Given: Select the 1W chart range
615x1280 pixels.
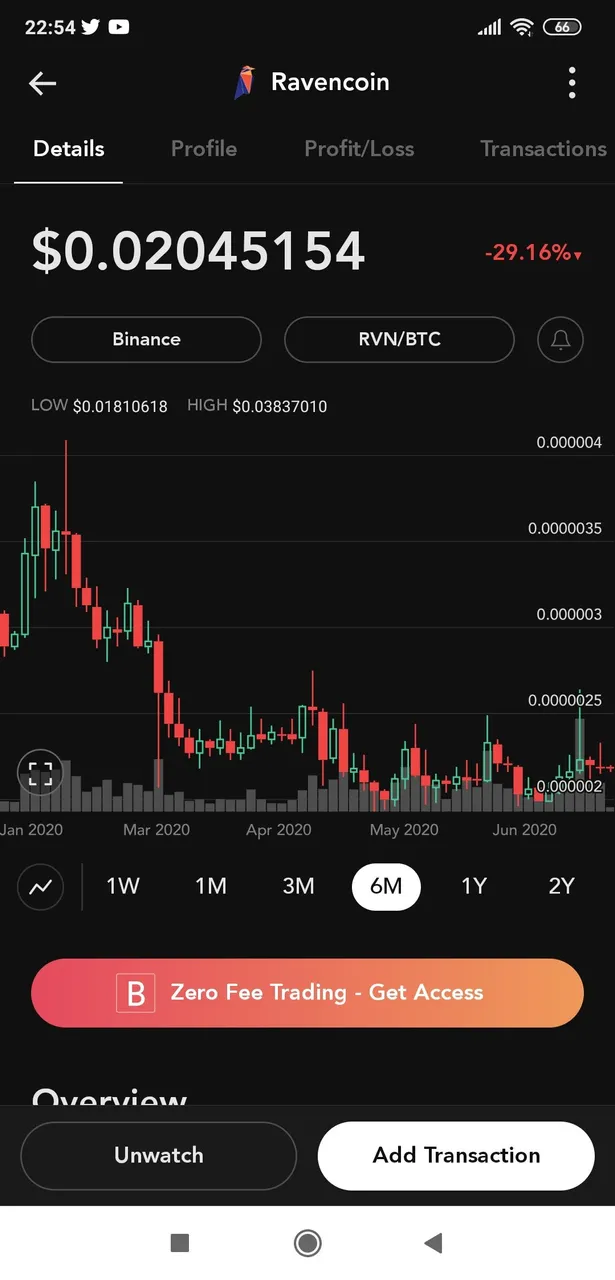Looking at the screenshot, I should [122, 886].
